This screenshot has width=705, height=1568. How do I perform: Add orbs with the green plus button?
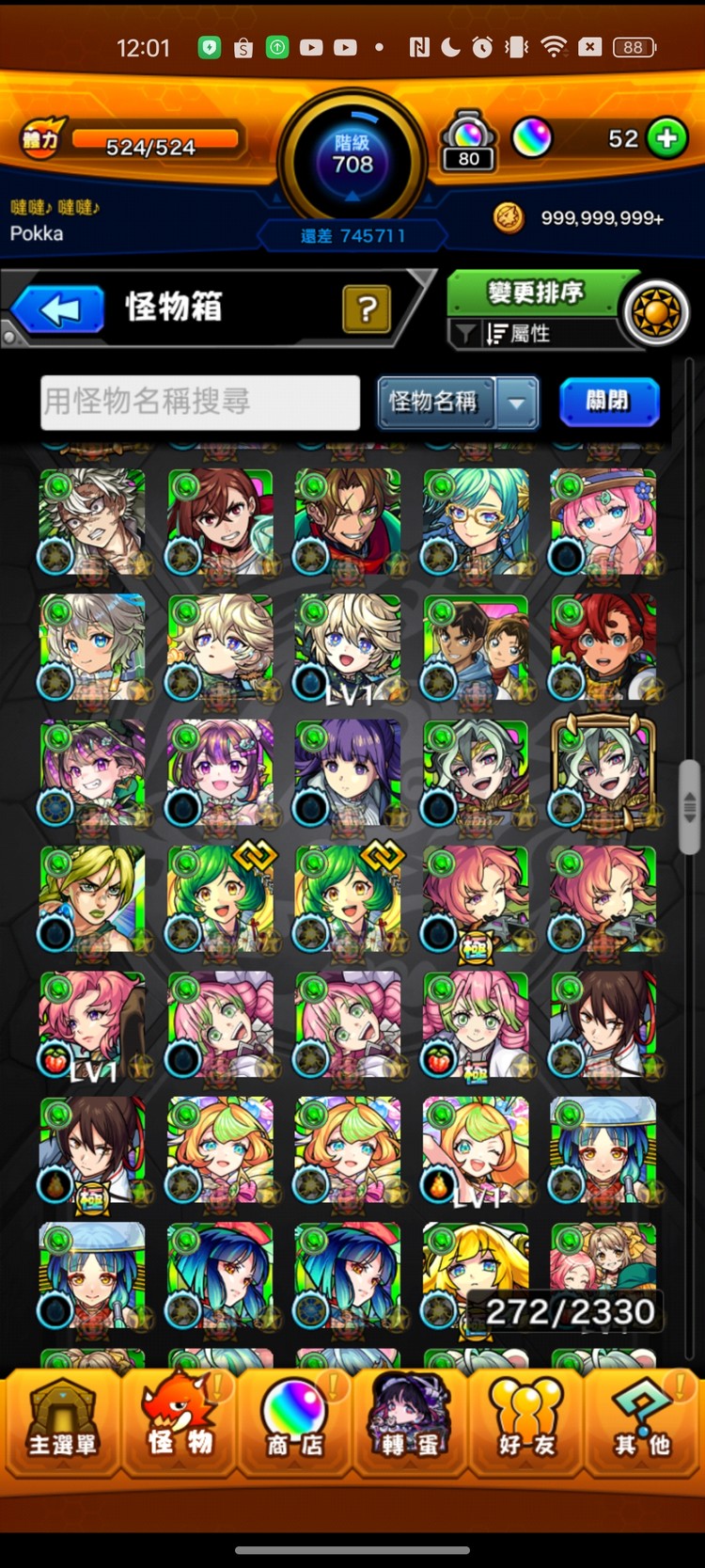point(667,139)
